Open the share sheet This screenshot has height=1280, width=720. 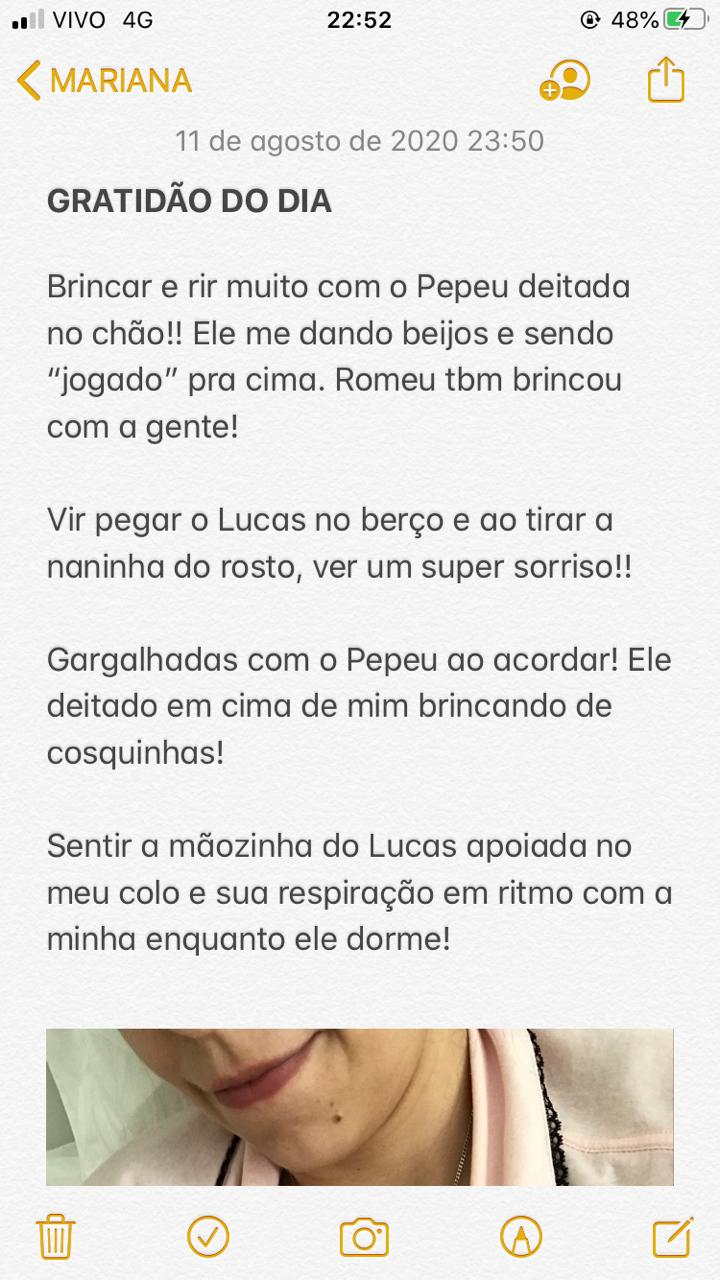(x=665, y=80)
